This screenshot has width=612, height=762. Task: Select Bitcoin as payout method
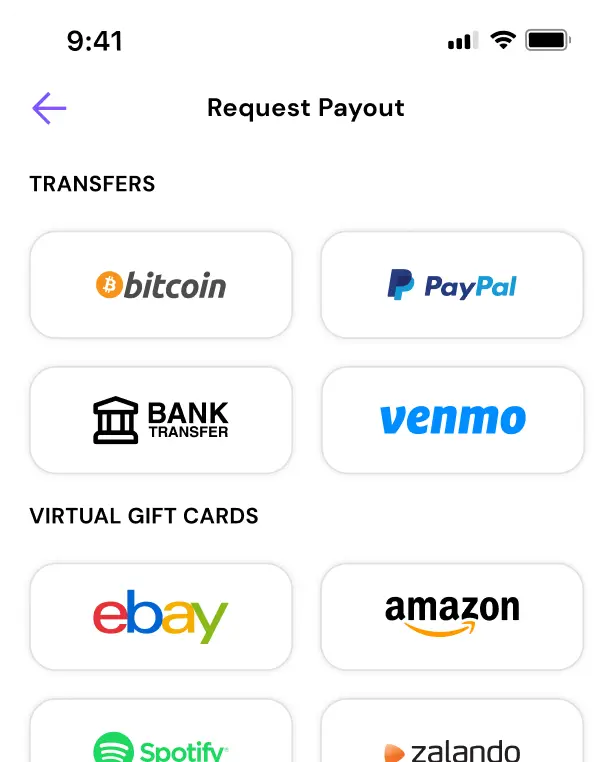click(x=161, y=285)
